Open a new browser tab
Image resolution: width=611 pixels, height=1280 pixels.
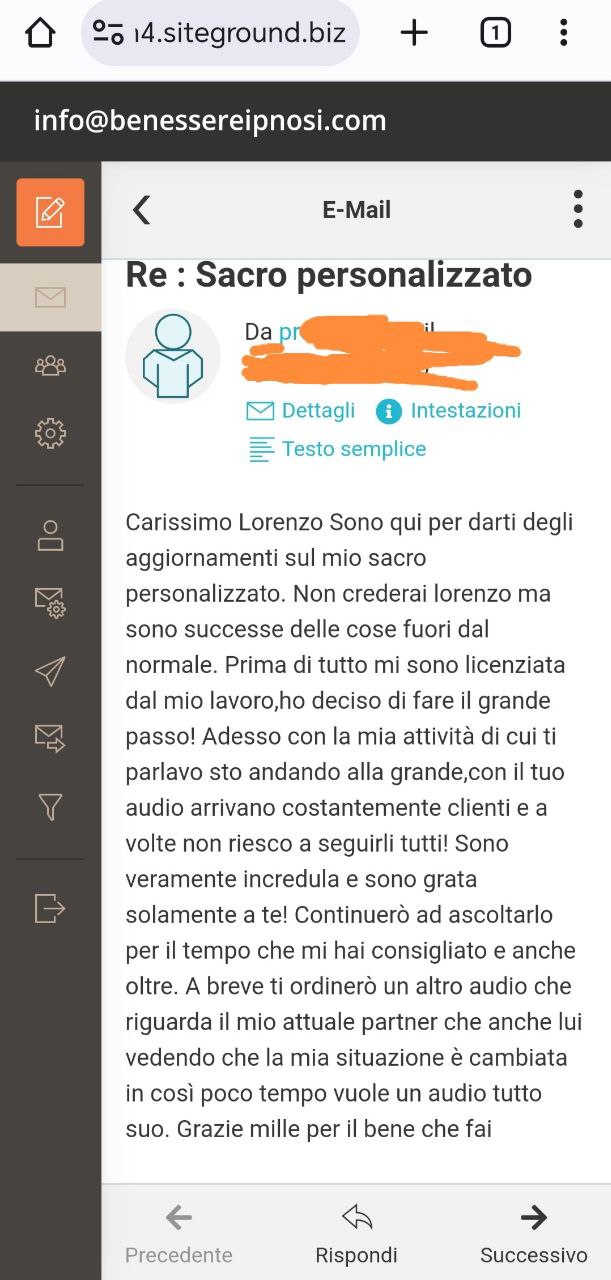[x=414, y=33]
